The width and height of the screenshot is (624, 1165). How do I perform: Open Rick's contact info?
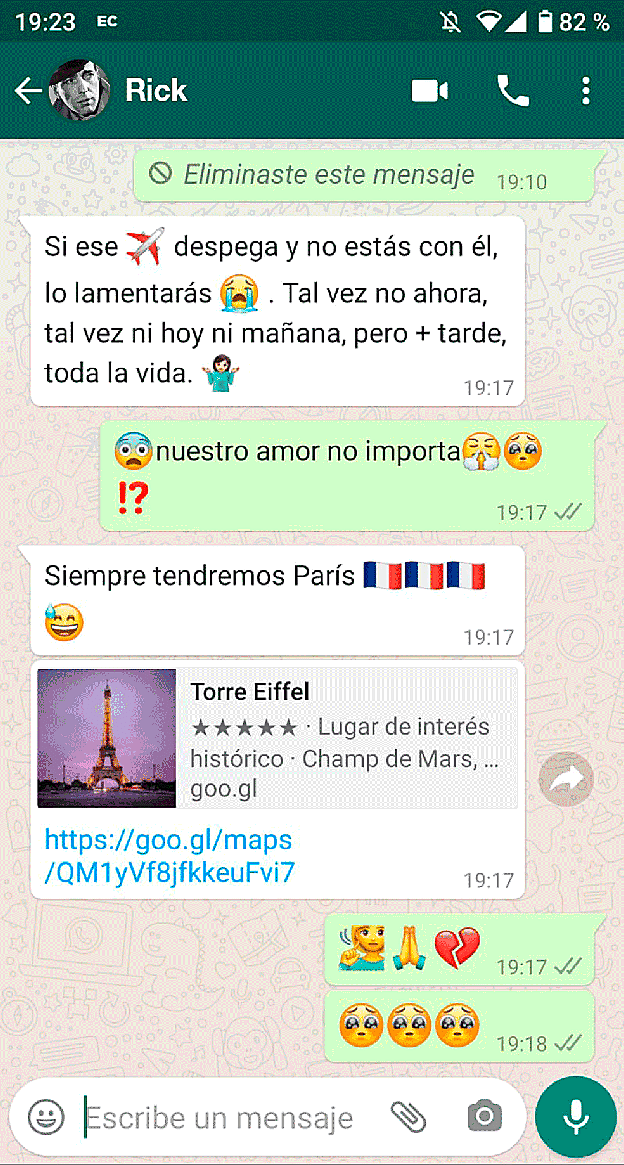coord(156,91)
